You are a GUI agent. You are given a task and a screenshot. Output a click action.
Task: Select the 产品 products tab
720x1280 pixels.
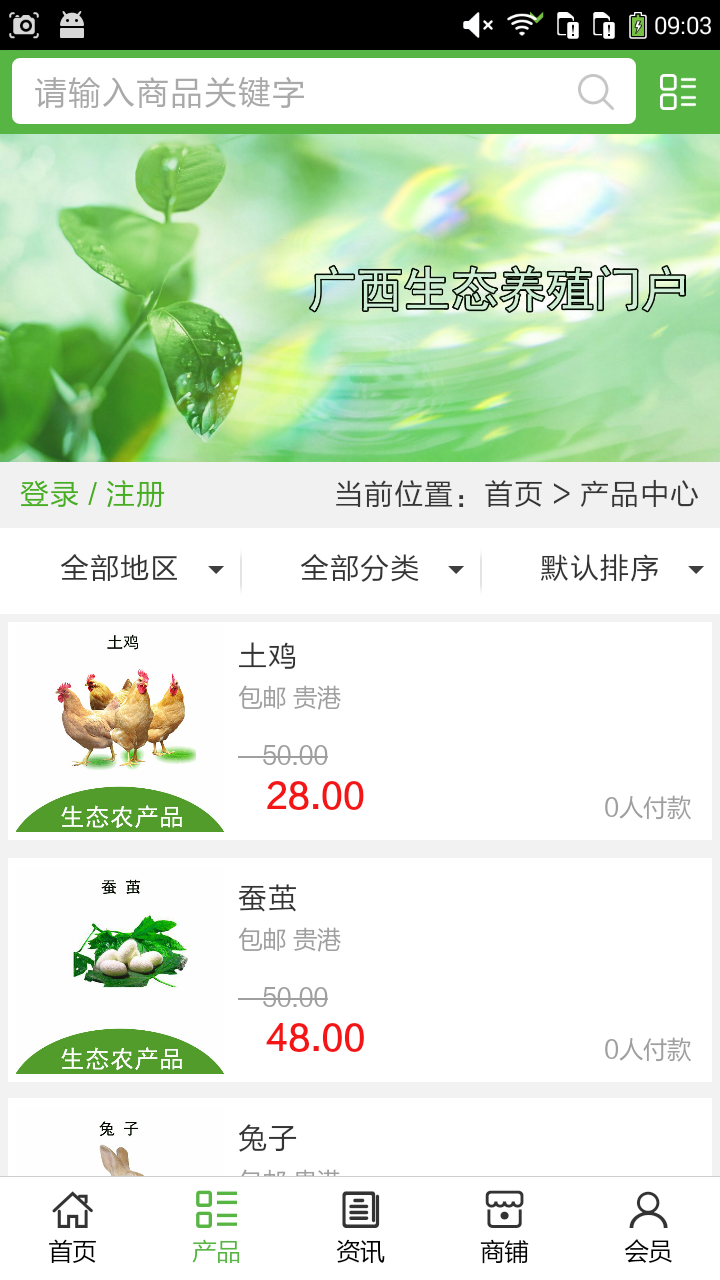(x=216, y=1228)
